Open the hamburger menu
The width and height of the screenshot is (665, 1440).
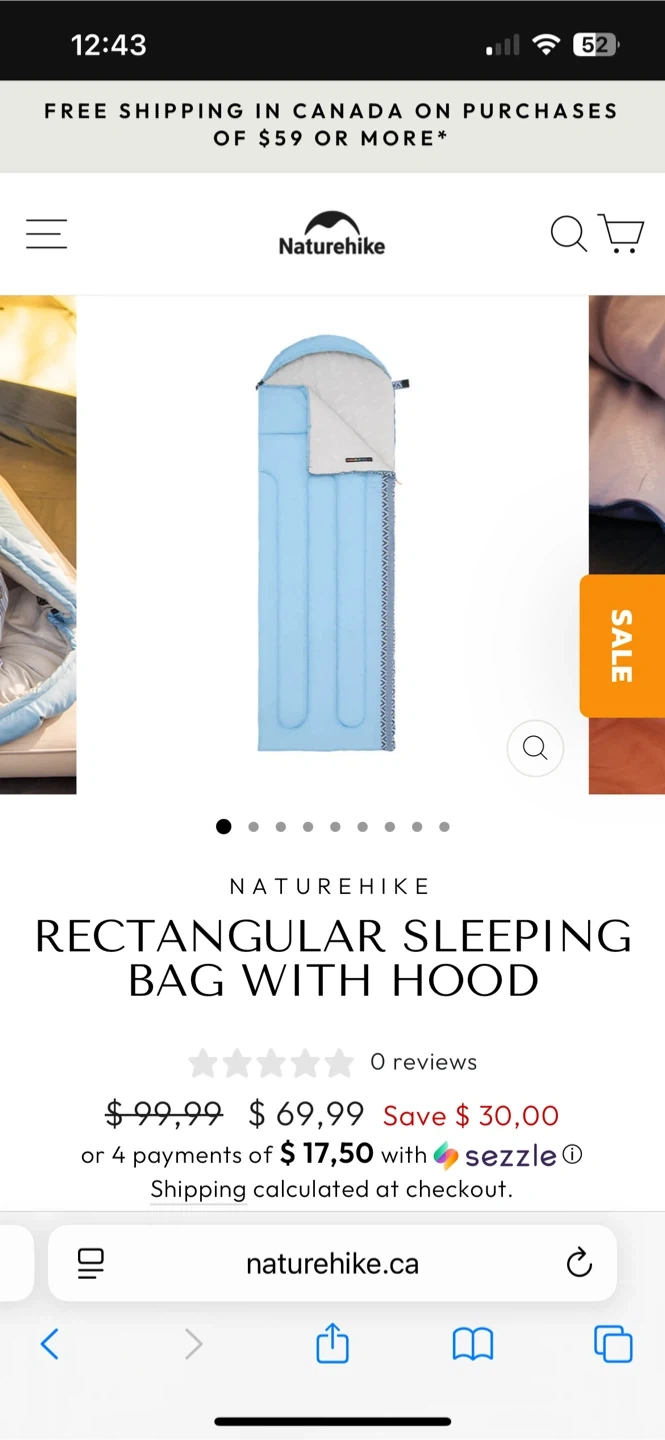(47, 234)
